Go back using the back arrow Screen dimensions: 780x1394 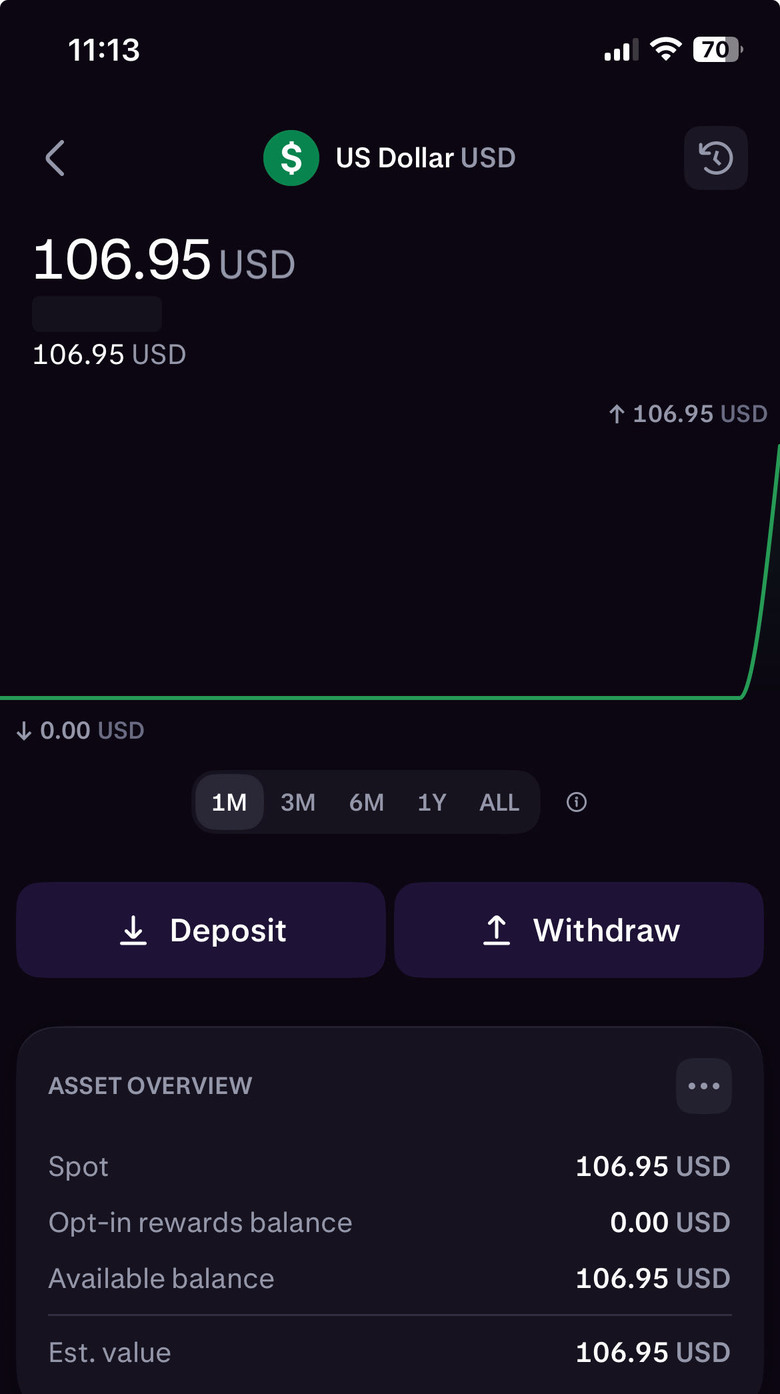pos(55,158)
